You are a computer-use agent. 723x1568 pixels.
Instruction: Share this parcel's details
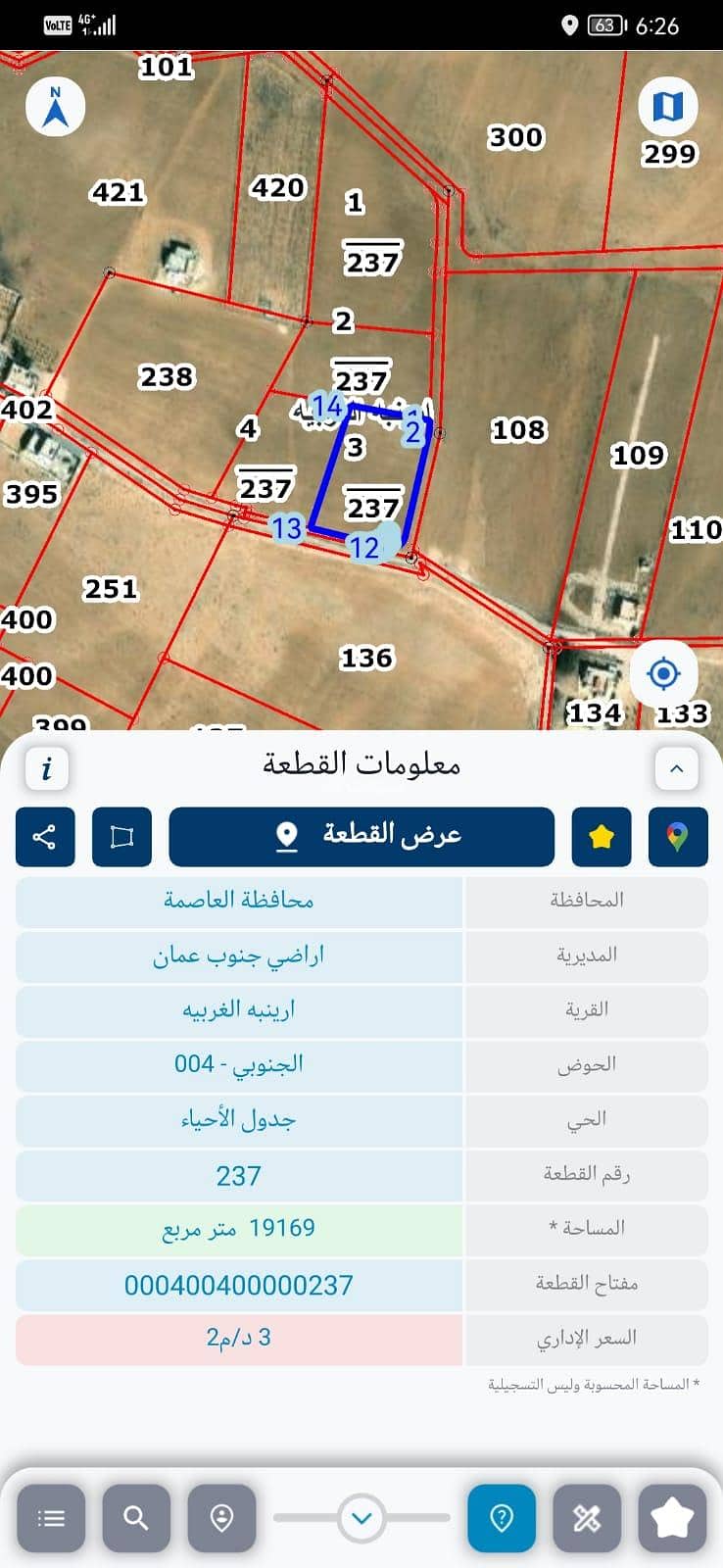click(45, 837)
